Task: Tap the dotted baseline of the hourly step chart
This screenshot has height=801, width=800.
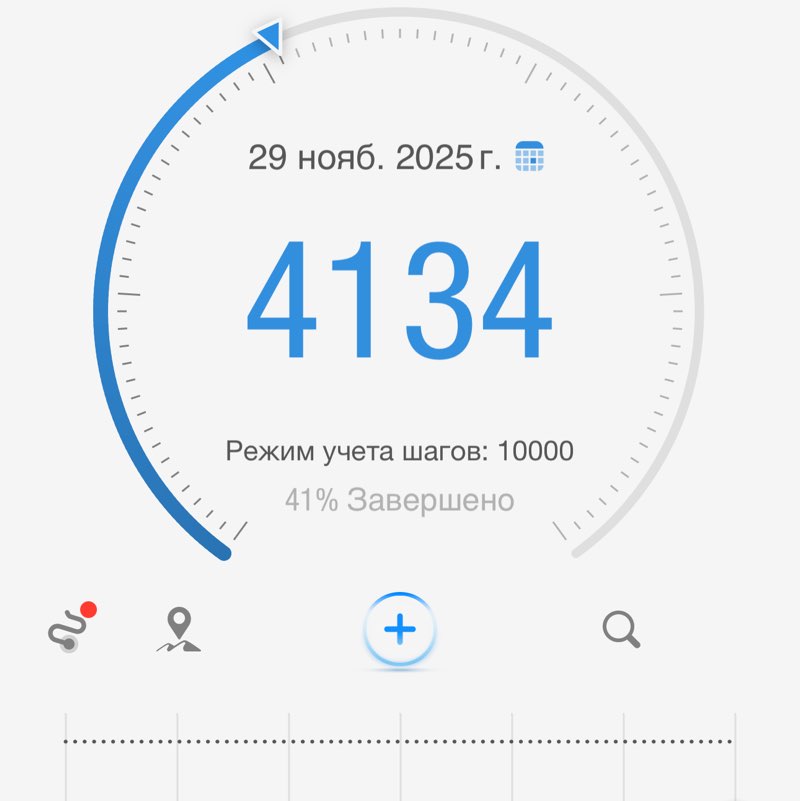Action: click(x=400, y=743)
